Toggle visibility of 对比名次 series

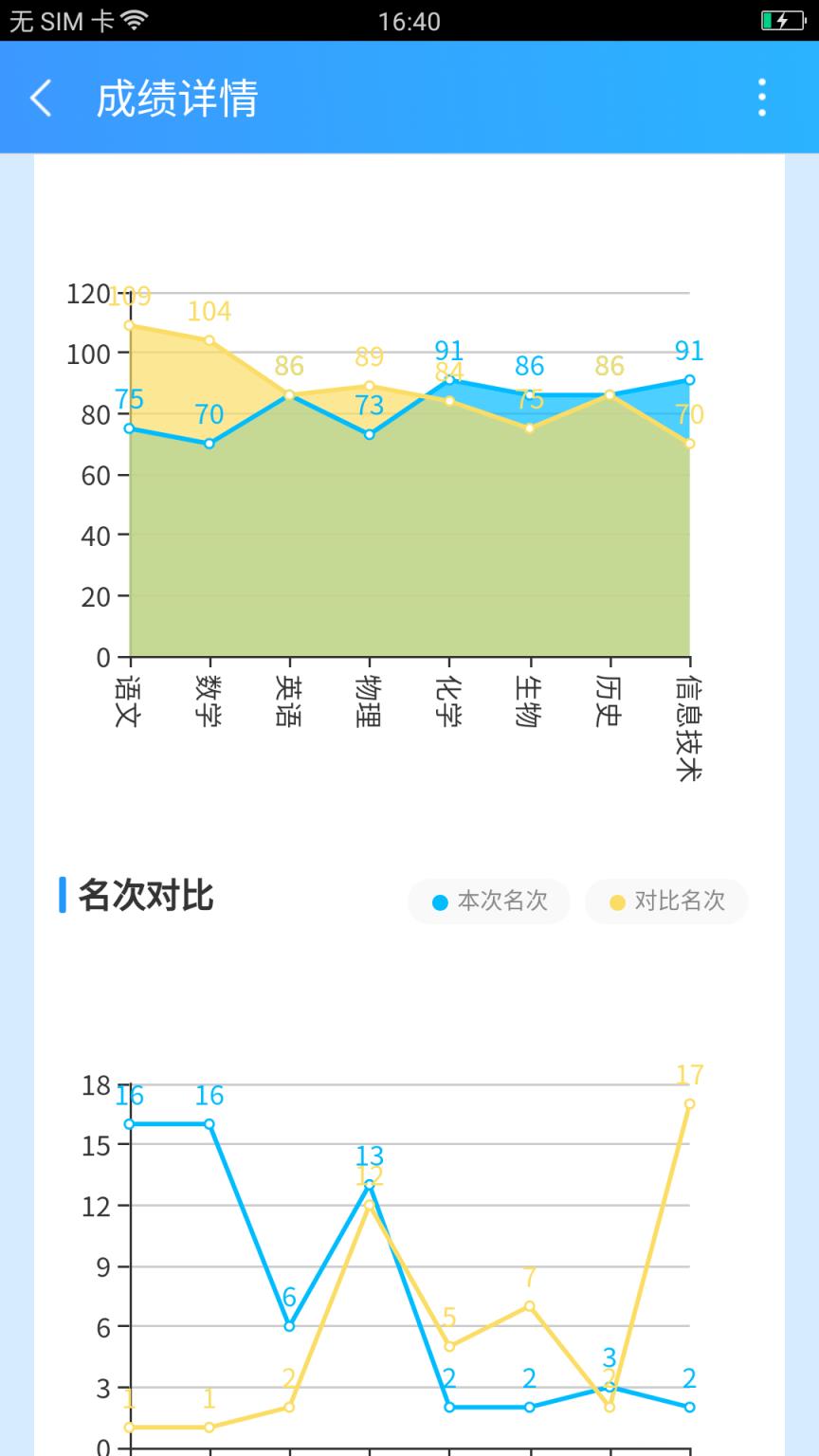click(x=666, y=902)
